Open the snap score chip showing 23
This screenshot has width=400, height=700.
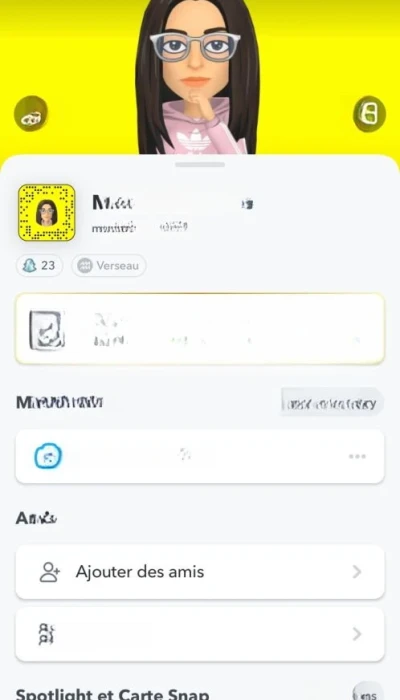point(39,266)
